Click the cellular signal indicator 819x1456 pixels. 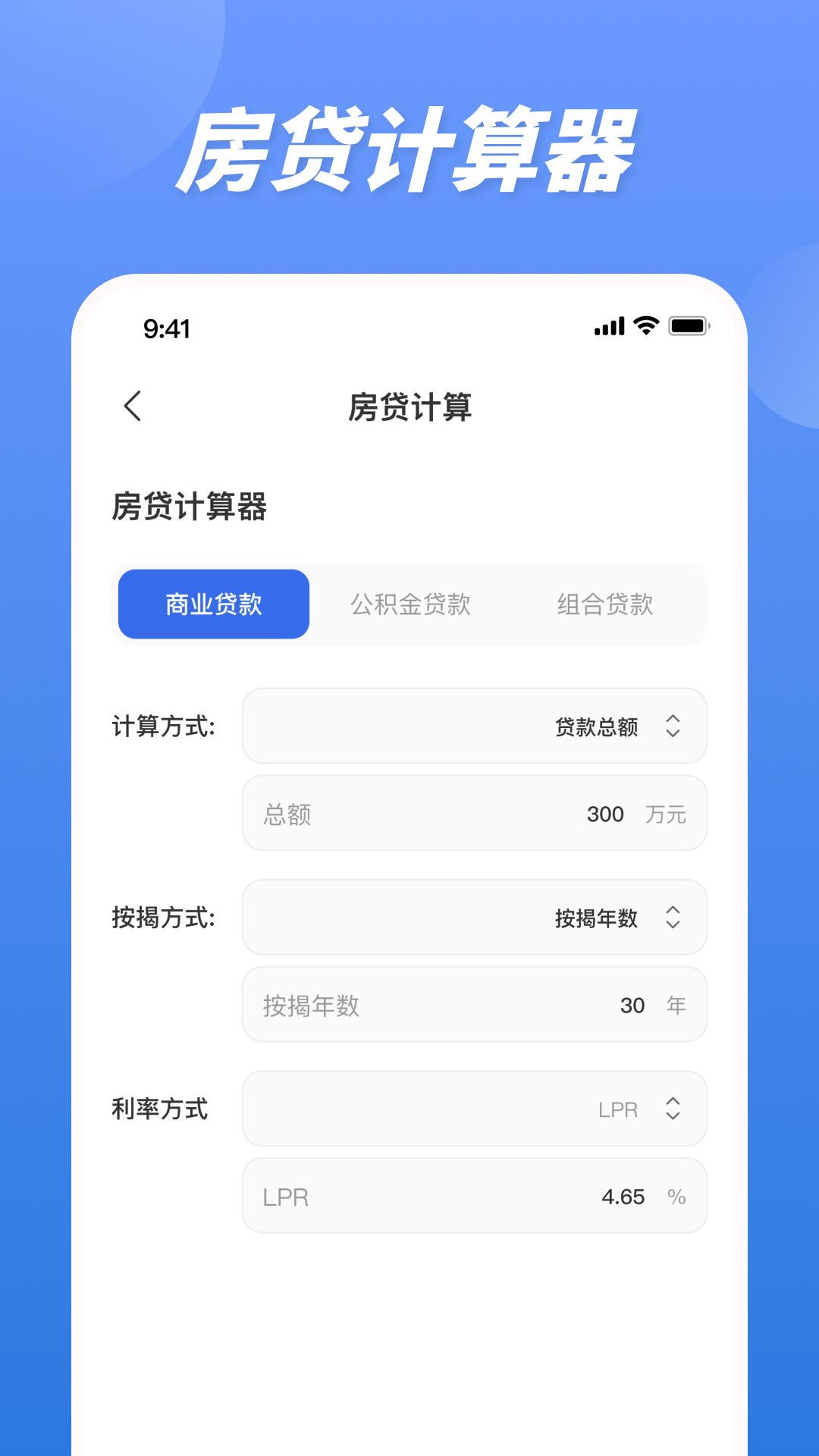point(609,325)
